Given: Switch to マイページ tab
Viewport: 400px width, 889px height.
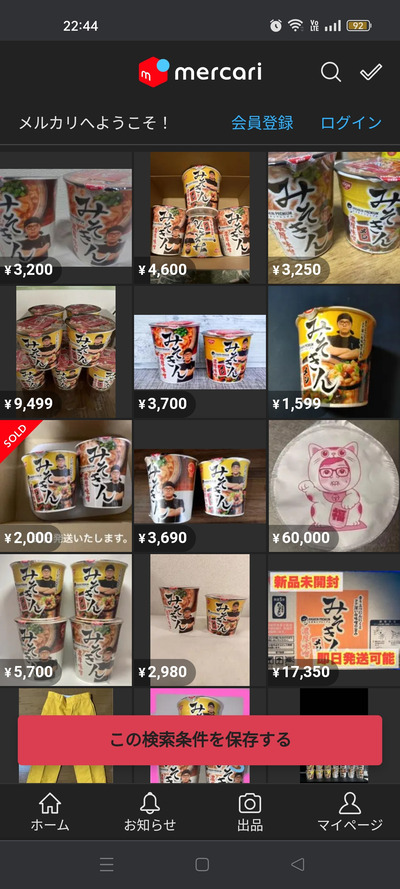Looking at the screenshot, I should coord(350,811).
